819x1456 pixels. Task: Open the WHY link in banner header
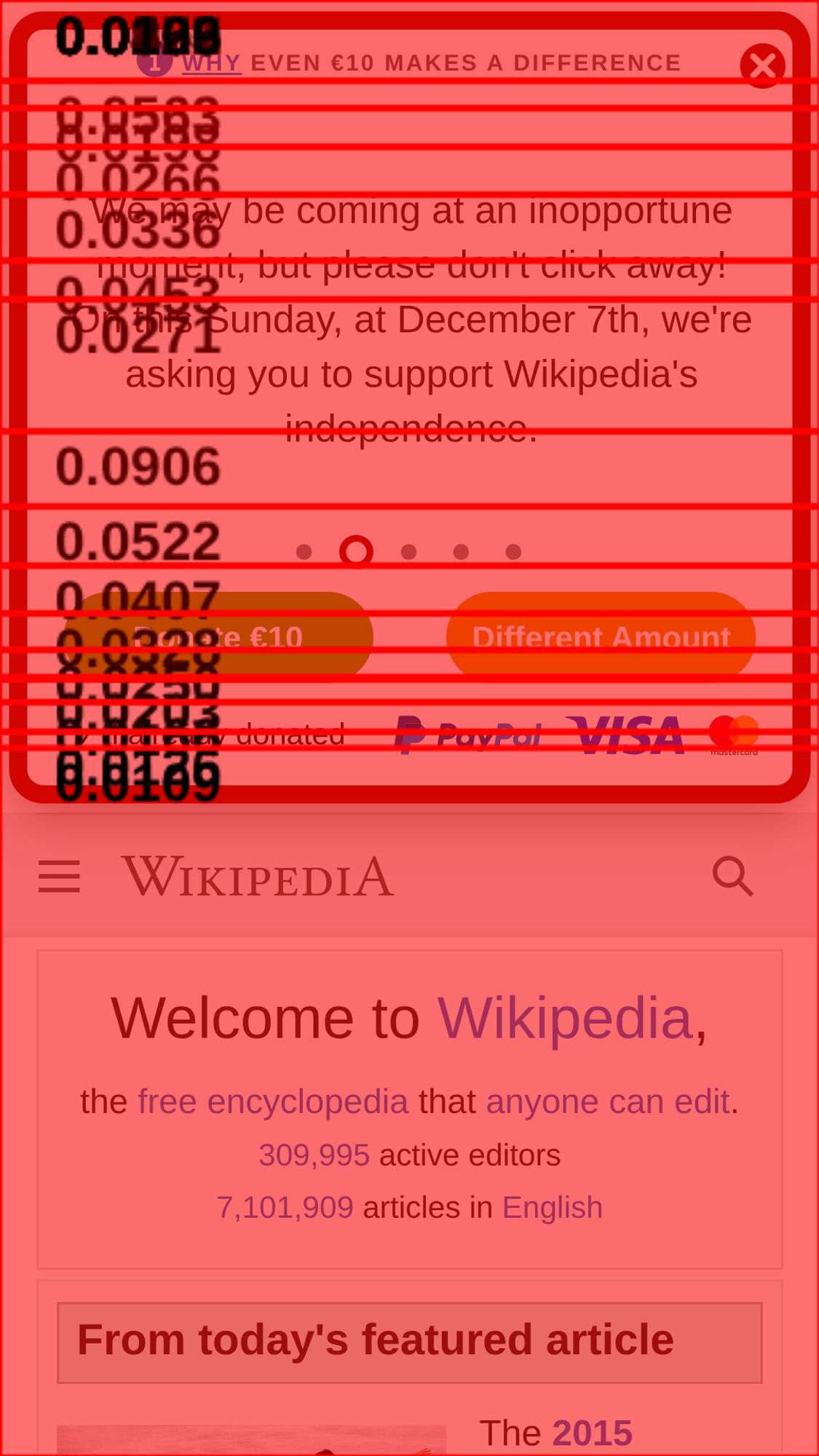tap(211, 63)
